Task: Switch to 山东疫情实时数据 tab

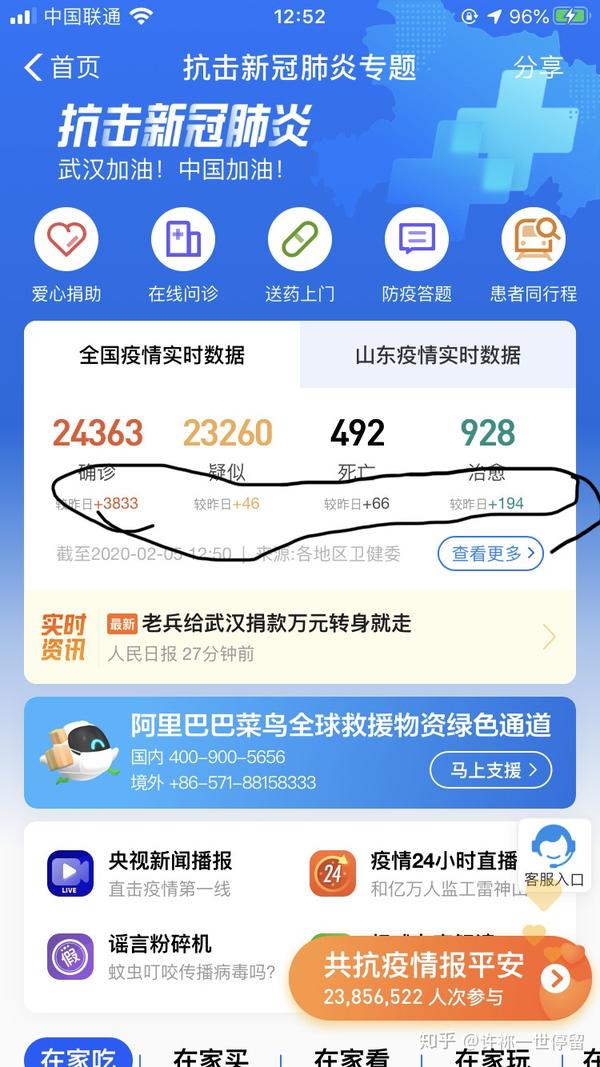Action: (x=438, y=355)
